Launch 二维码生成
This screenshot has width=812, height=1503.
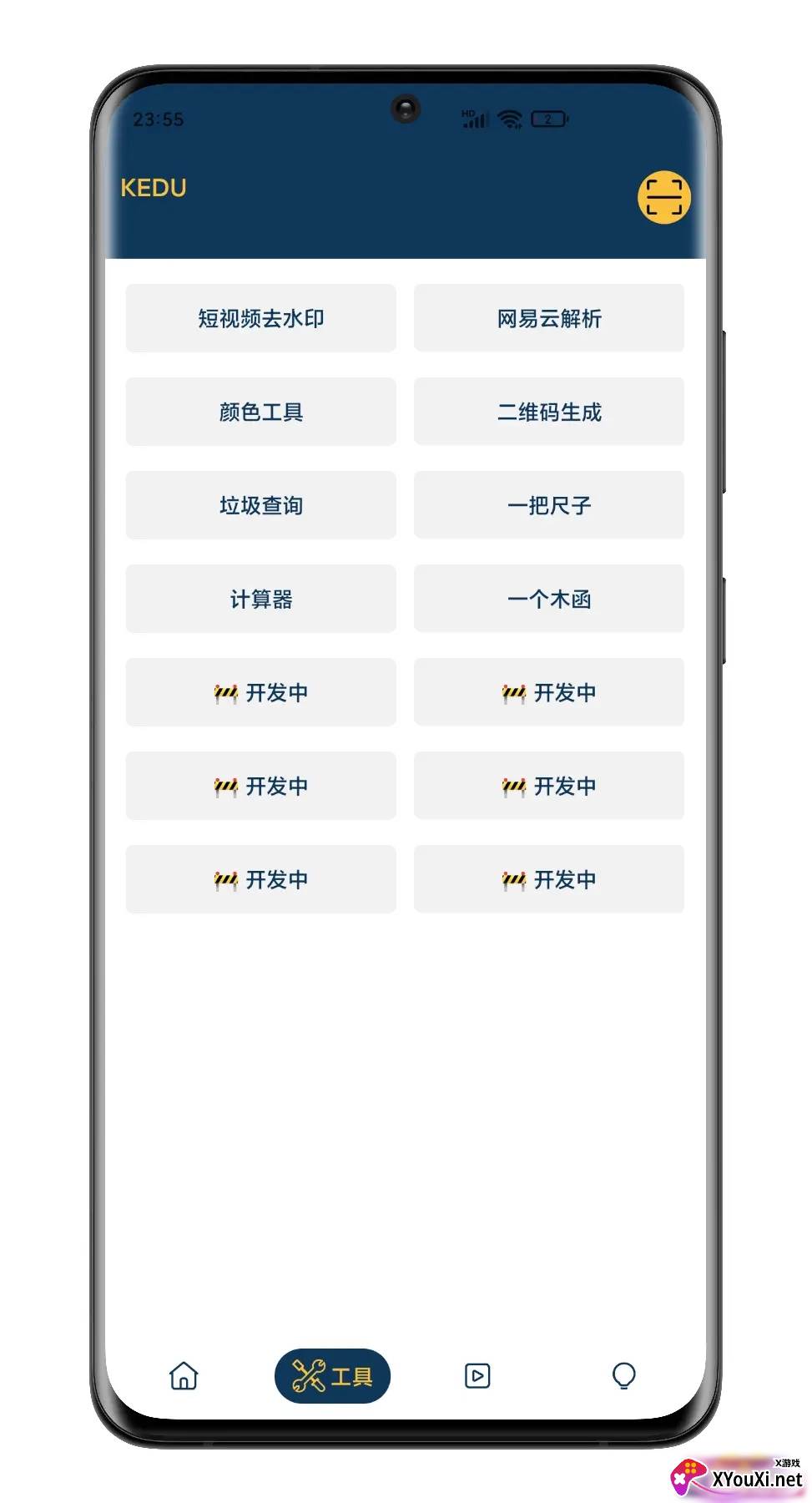tap(549, 412)
